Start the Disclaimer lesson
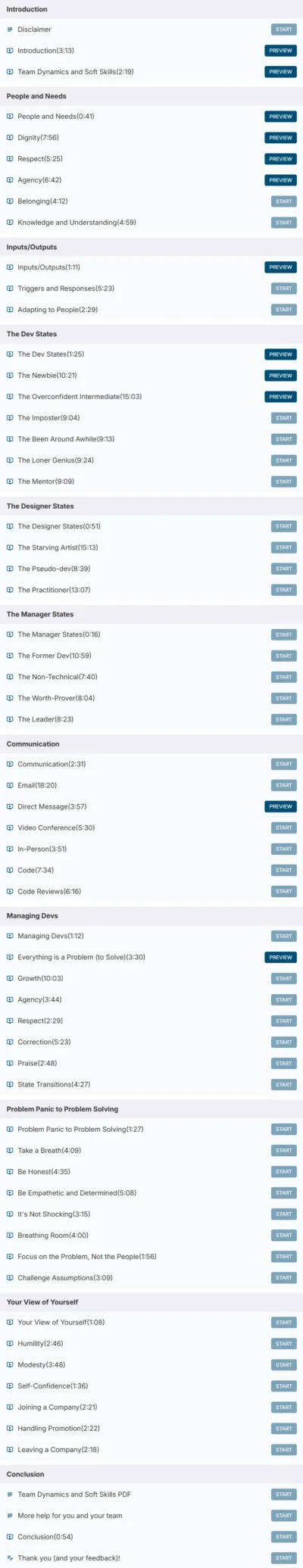 (283, 30)
